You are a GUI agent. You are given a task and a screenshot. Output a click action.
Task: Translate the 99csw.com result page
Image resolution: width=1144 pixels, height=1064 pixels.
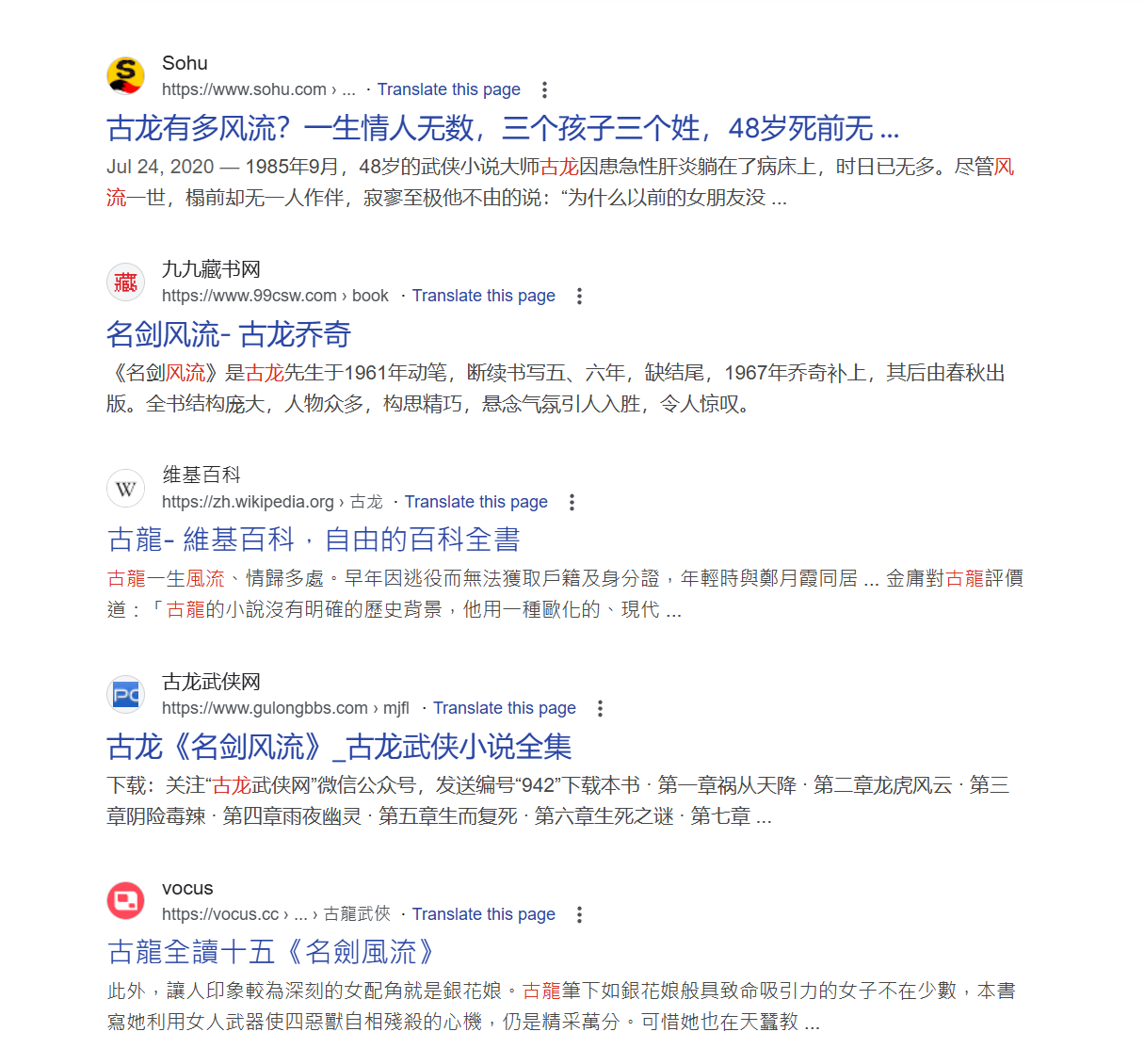[x=483, y=296]
